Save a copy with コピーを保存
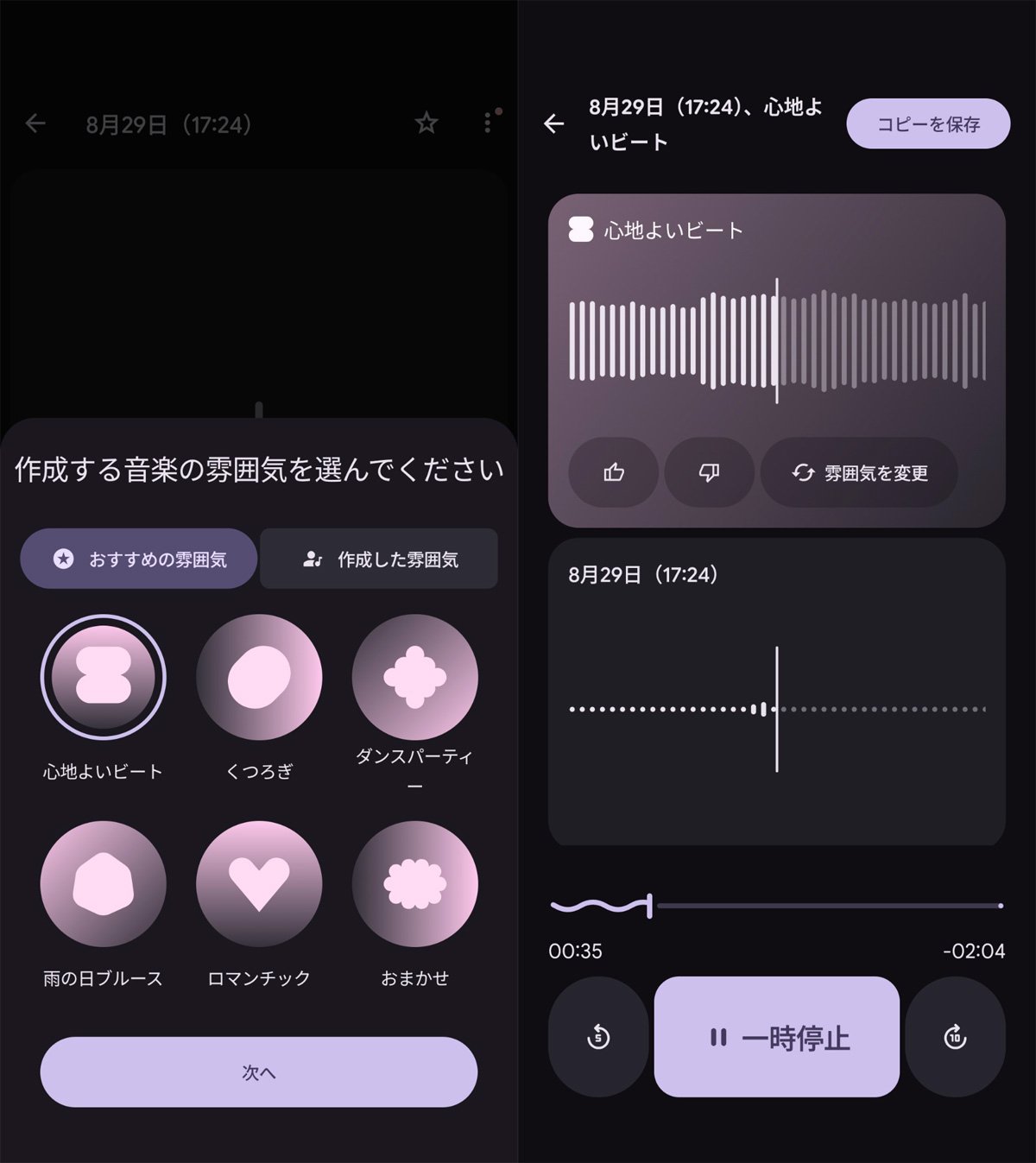Image resolution: width=1036 pixels, height=1163 pixels. pyautogui.click(x=928, y=124)
